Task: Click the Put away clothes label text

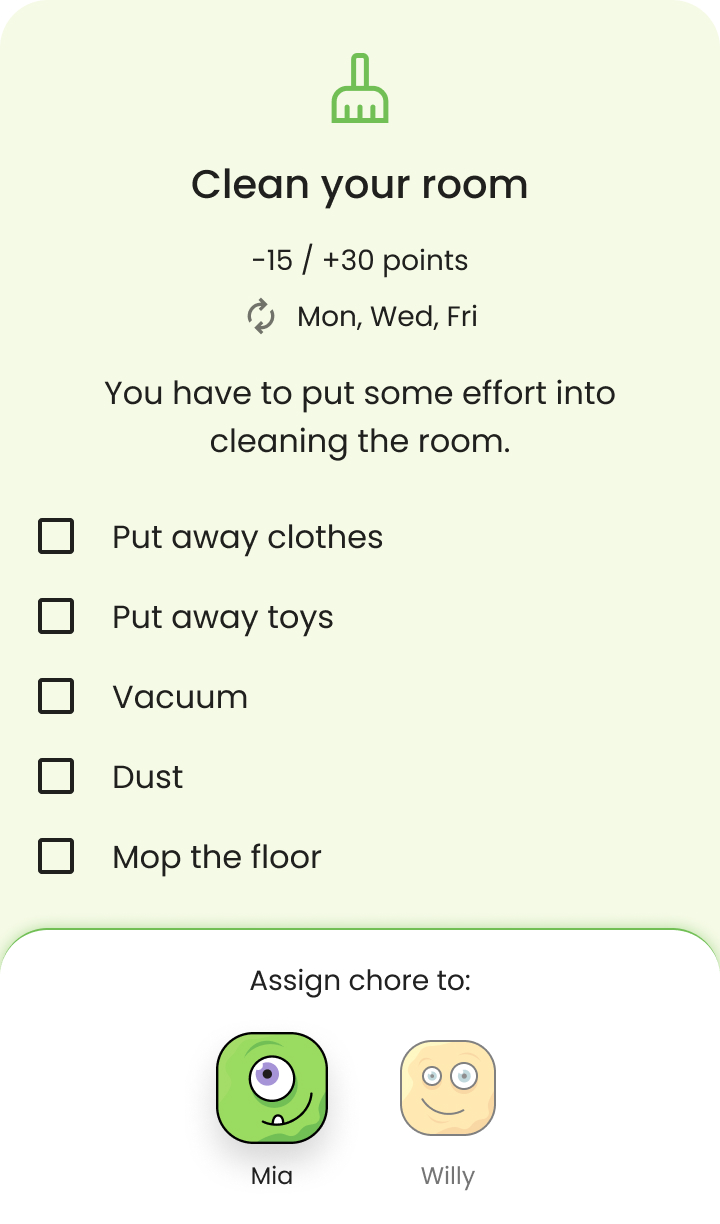Action: coord(248,536)
